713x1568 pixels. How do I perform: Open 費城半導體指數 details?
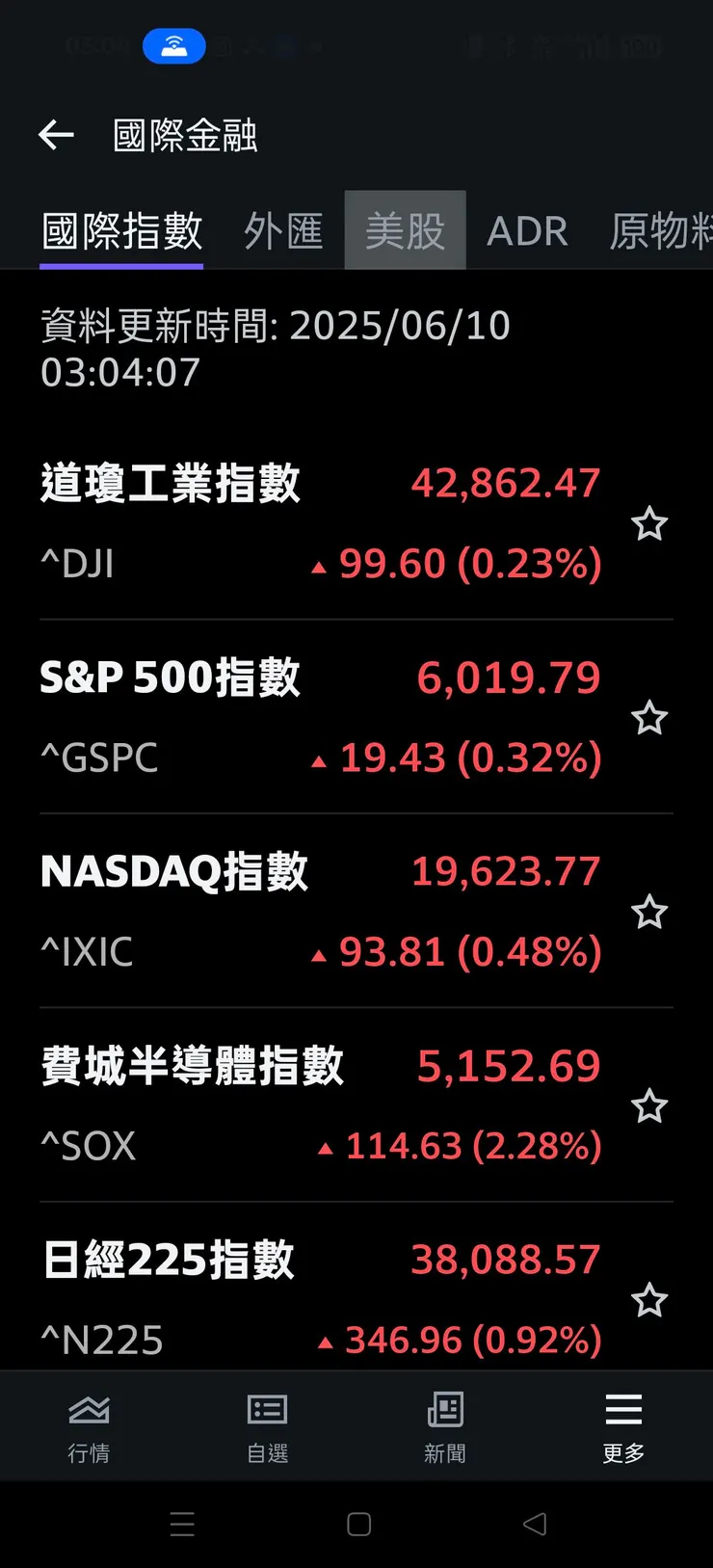tap(318, 1105)
